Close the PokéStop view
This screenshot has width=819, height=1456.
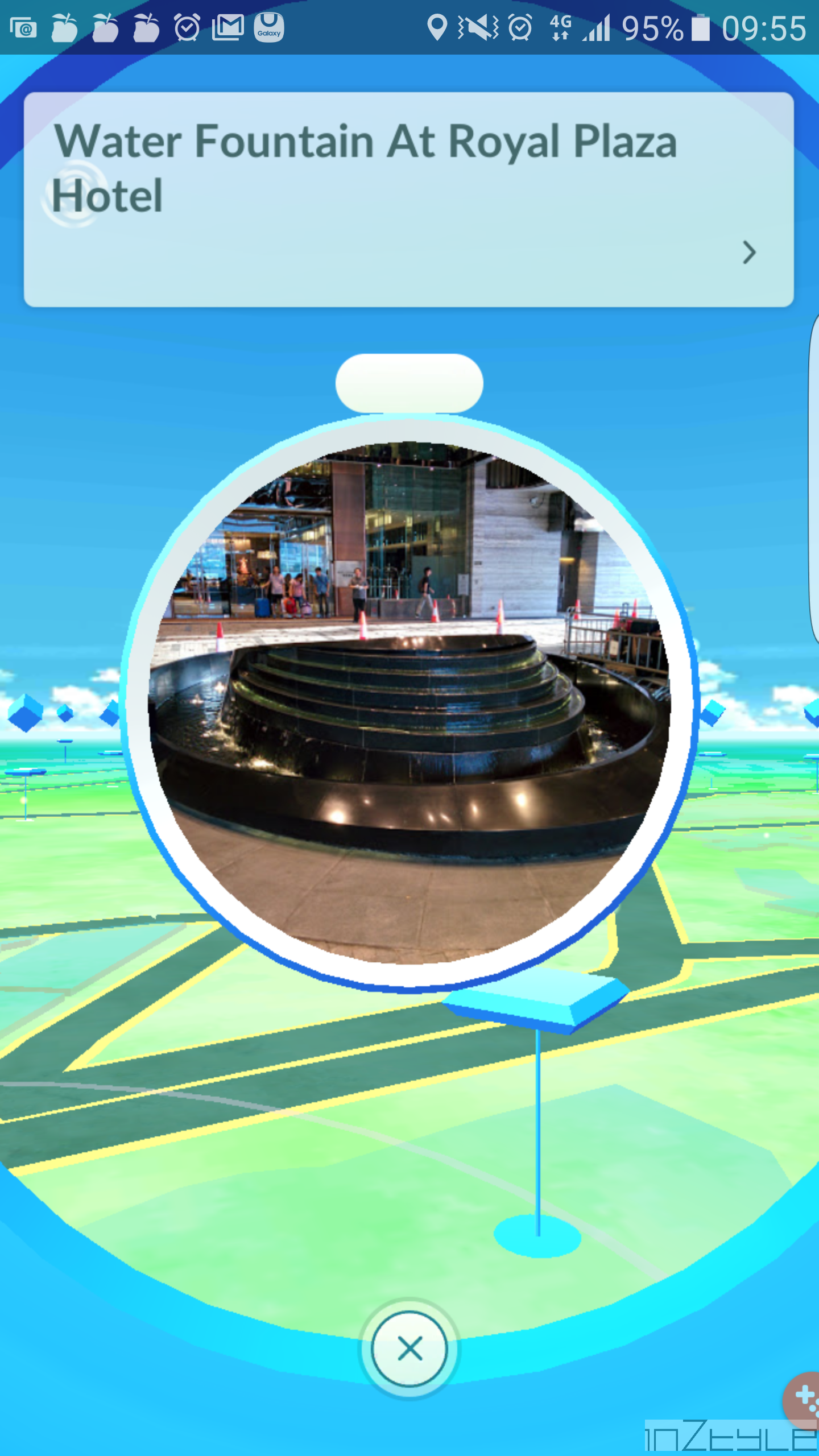pyautogui.click(x=409, y=1349)
